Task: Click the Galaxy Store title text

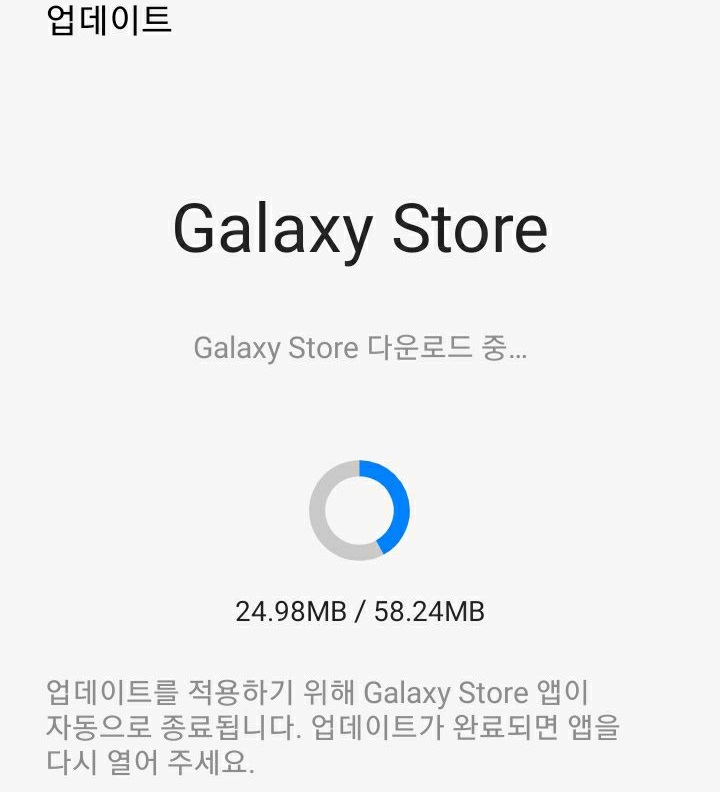Action: coord(360,228)
